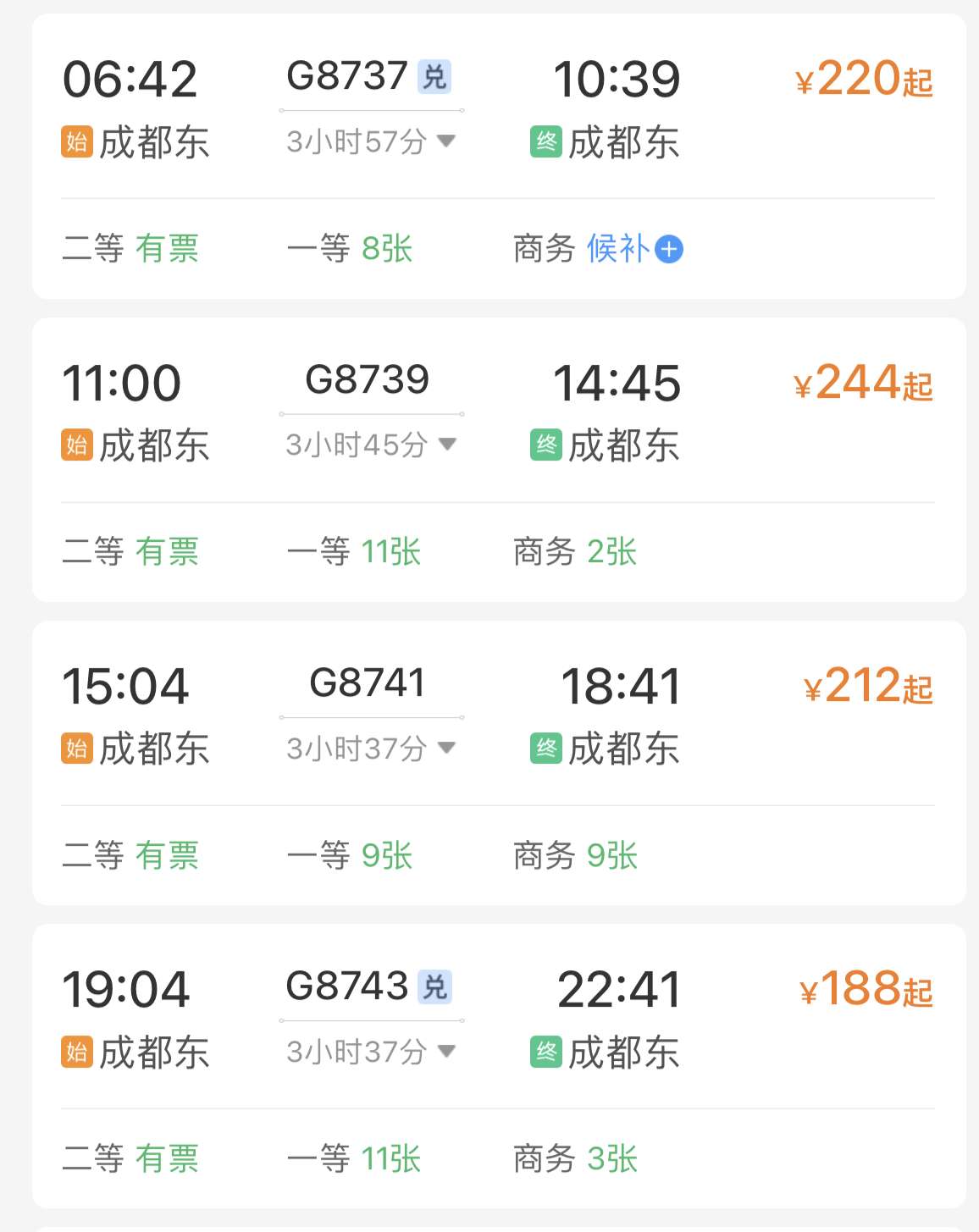Image resolution: width=979 pixels, height=1232 pixels.
Task: Expand the duration arrow for G8741
Action: [446, 748]
